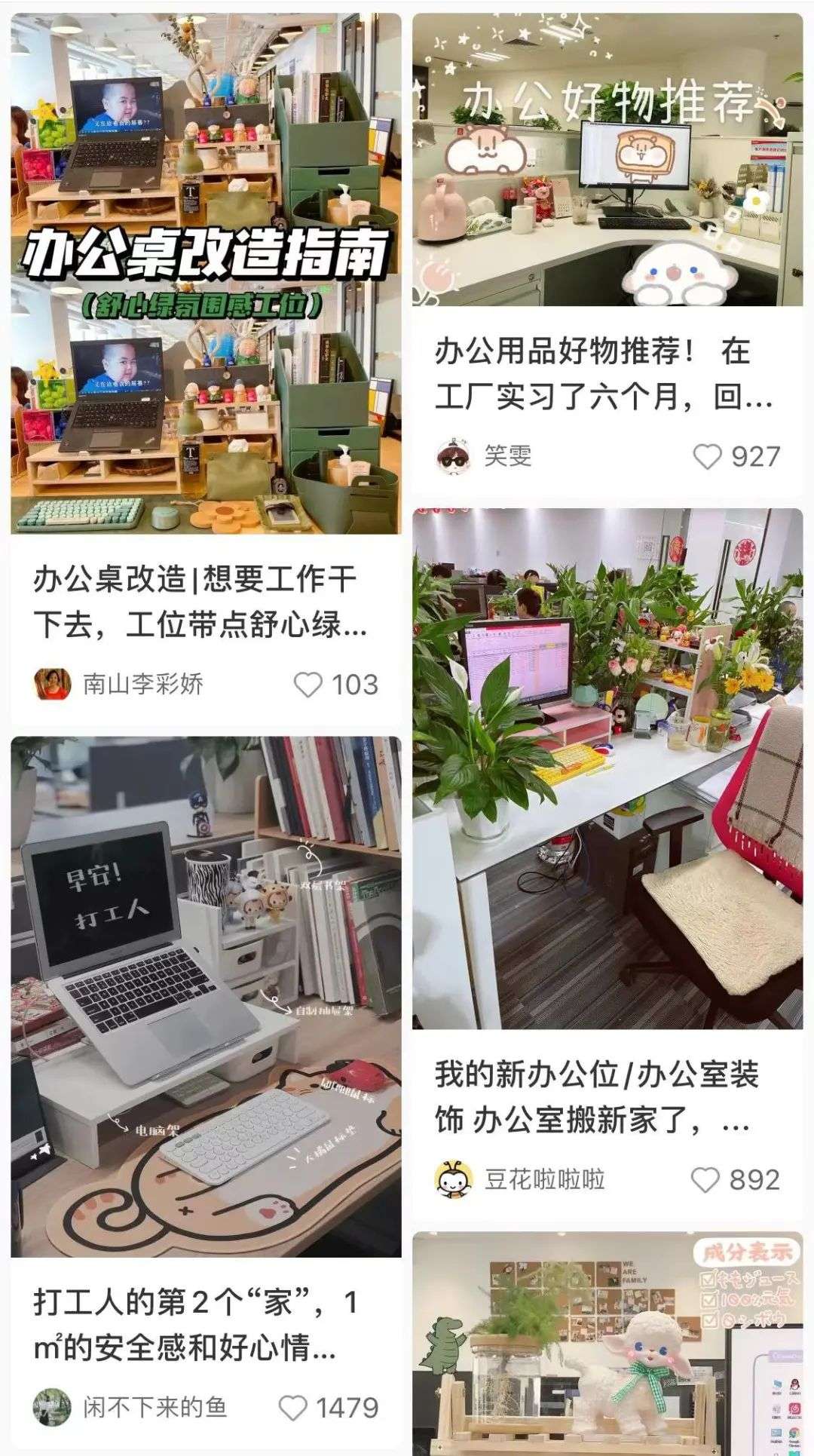The height and width of the screenshot is (1456, 814).
Task: Open the 办公用品好物推荐 post
Action: [607, 160]
